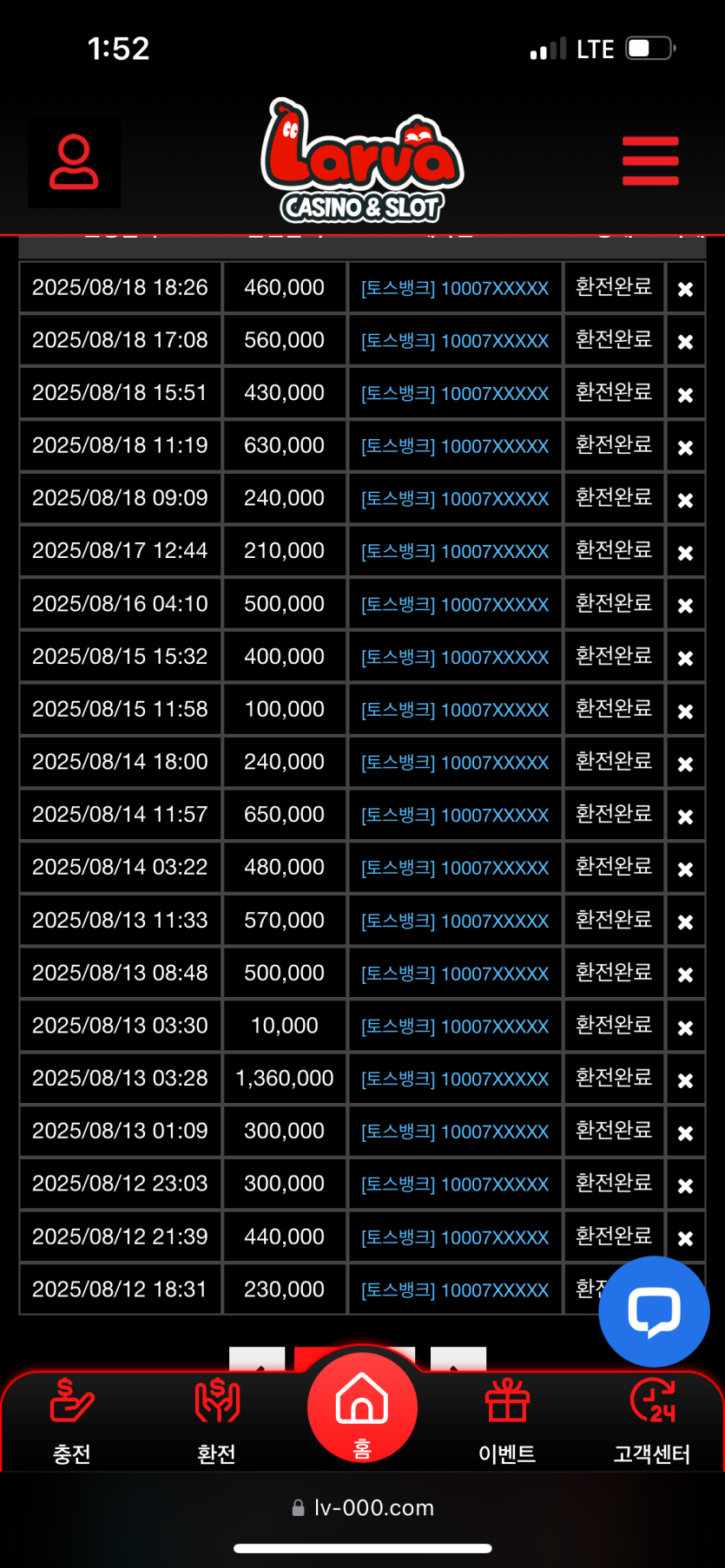Open the red hamburger menu
The width and height of the screenshot is (725, 1568).
click(x=649, y=161)
